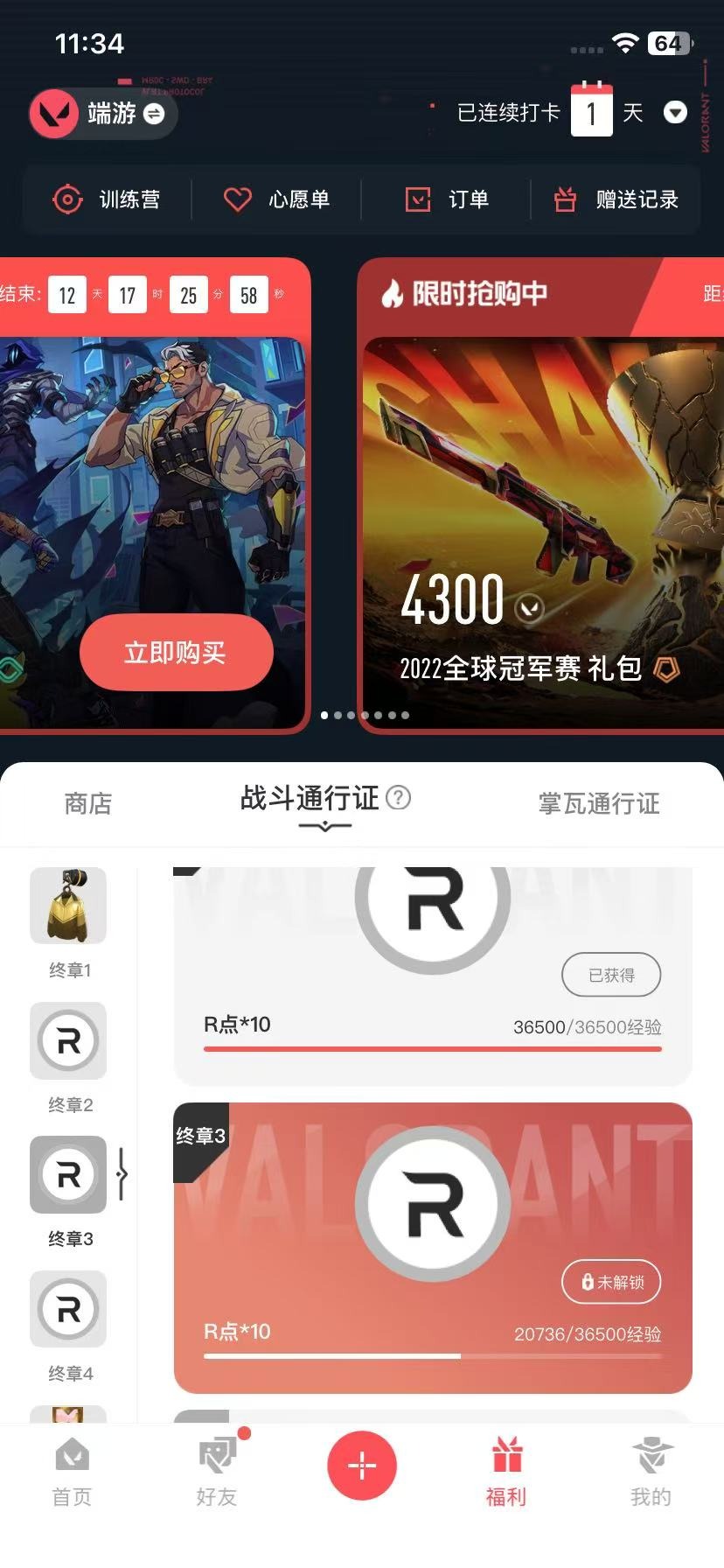Open 心愿单 wishlist
This screenshot has width=724, height=1568.
276,199
